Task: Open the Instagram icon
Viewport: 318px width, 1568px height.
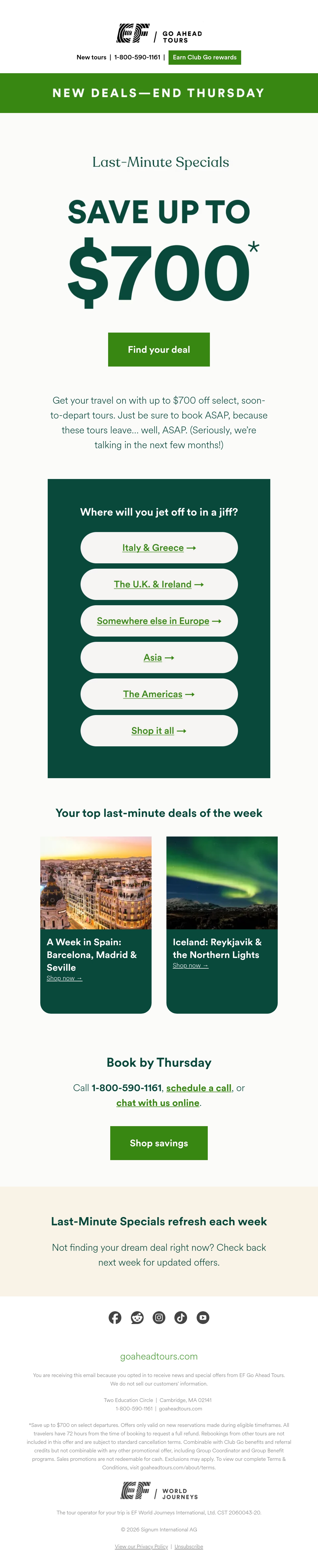Action: (159, 1317)
